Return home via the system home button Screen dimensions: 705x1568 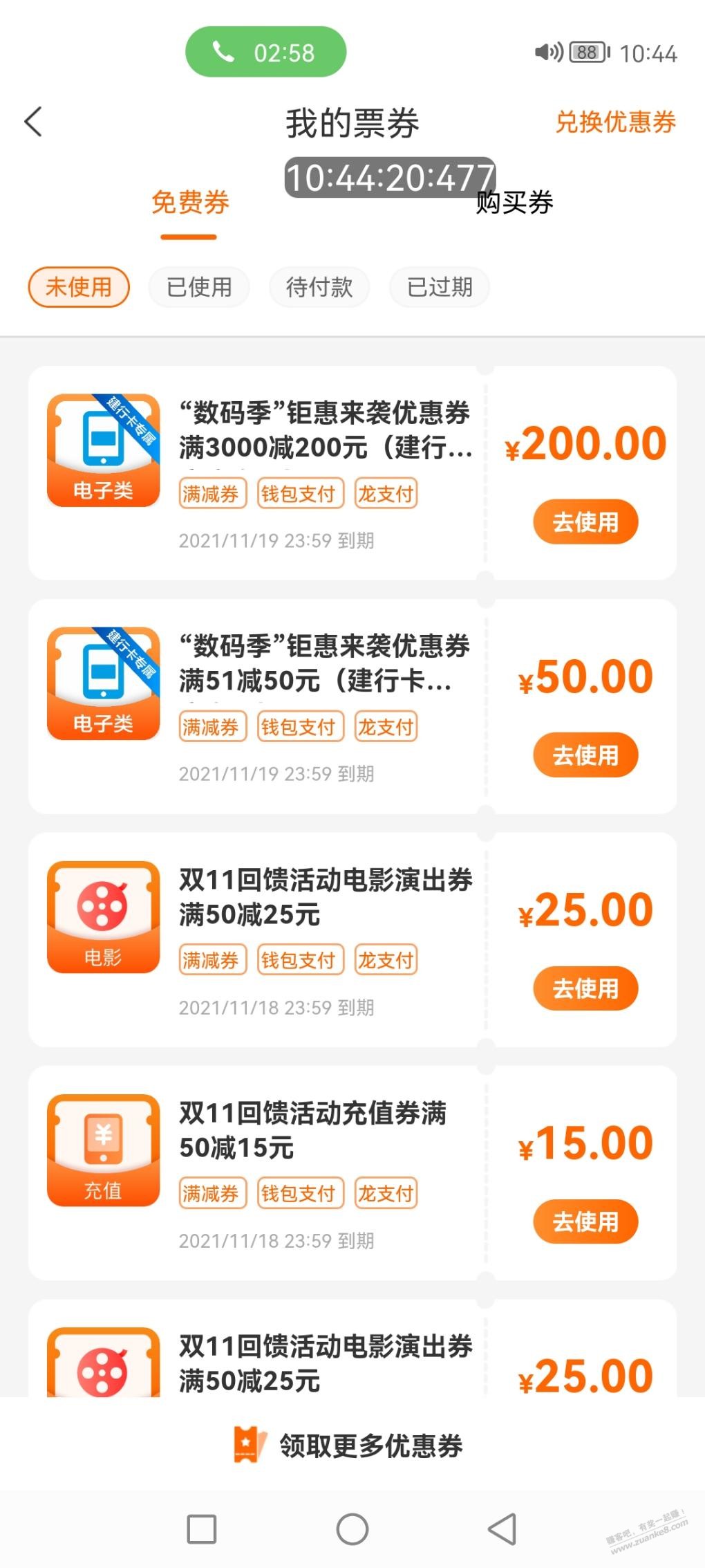coord(352,1529)
